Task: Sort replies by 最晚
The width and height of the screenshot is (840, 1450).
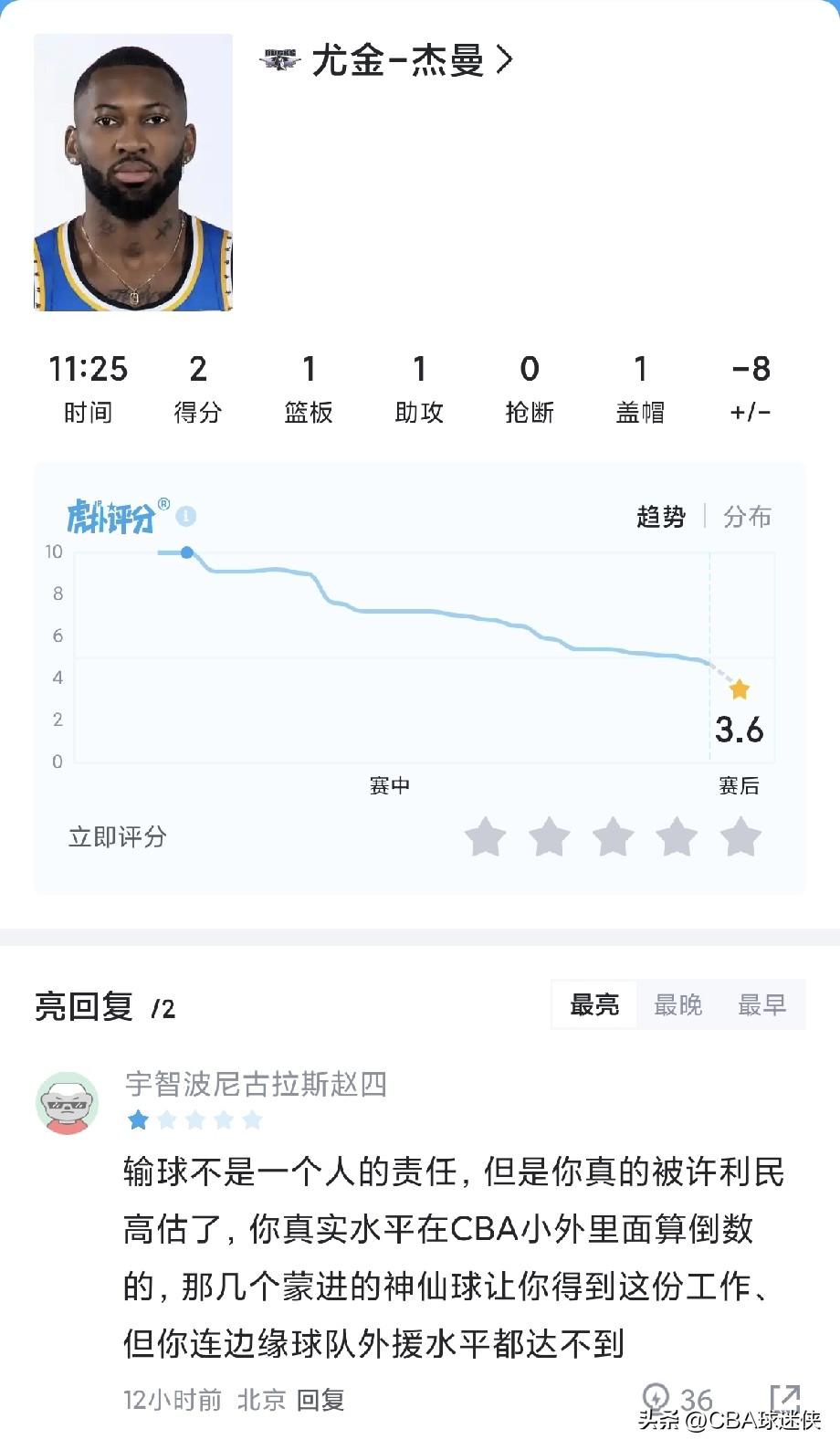Action: click(677, 1005)
